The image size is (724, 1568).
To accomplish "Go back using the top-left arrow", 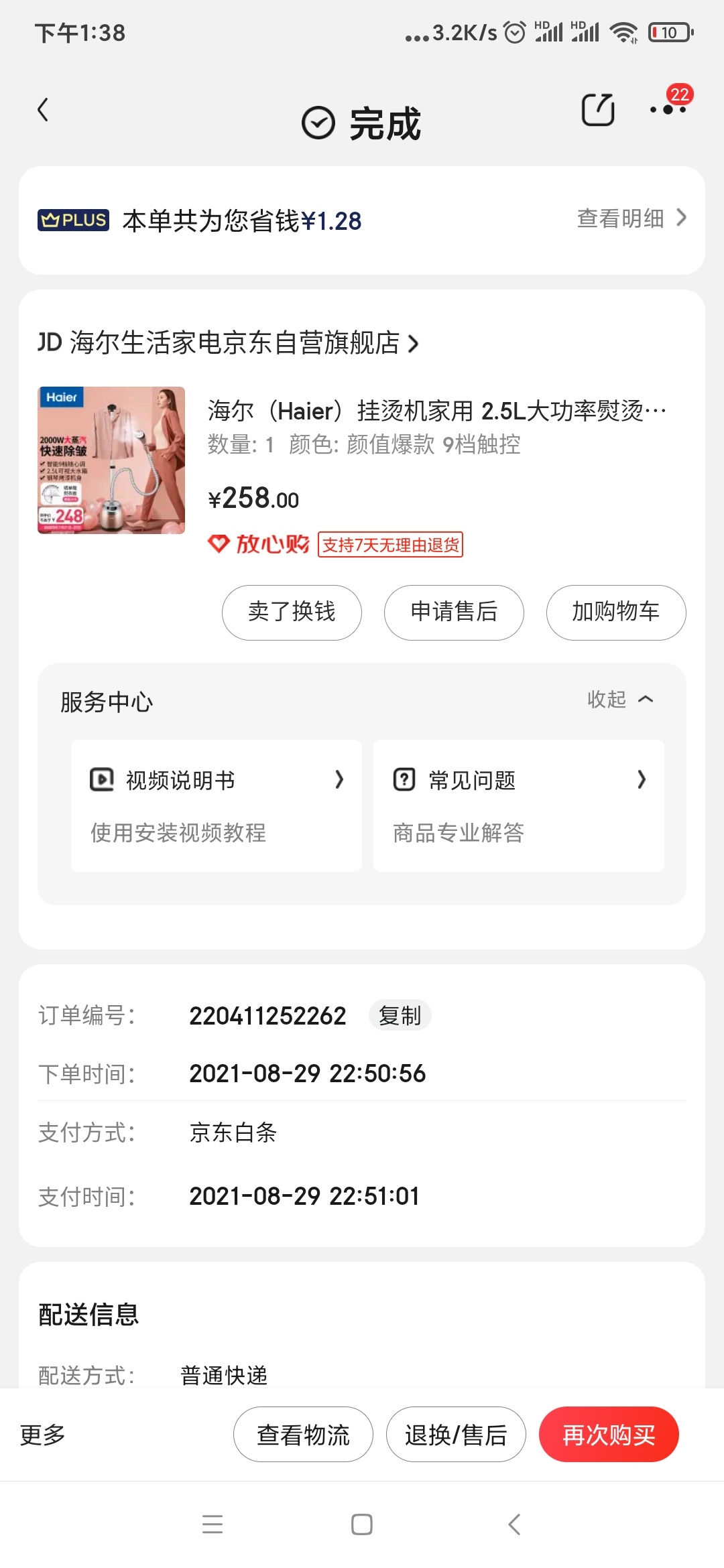I will 43,110.
